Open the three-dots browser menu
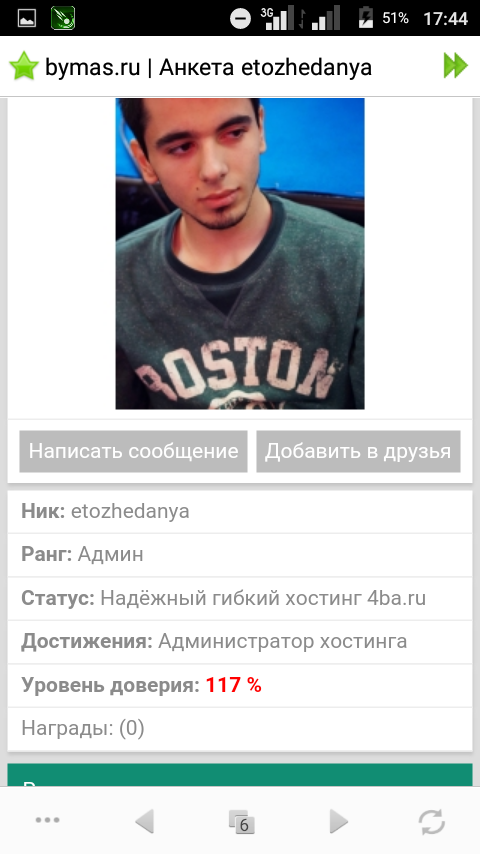 (48, 820)
